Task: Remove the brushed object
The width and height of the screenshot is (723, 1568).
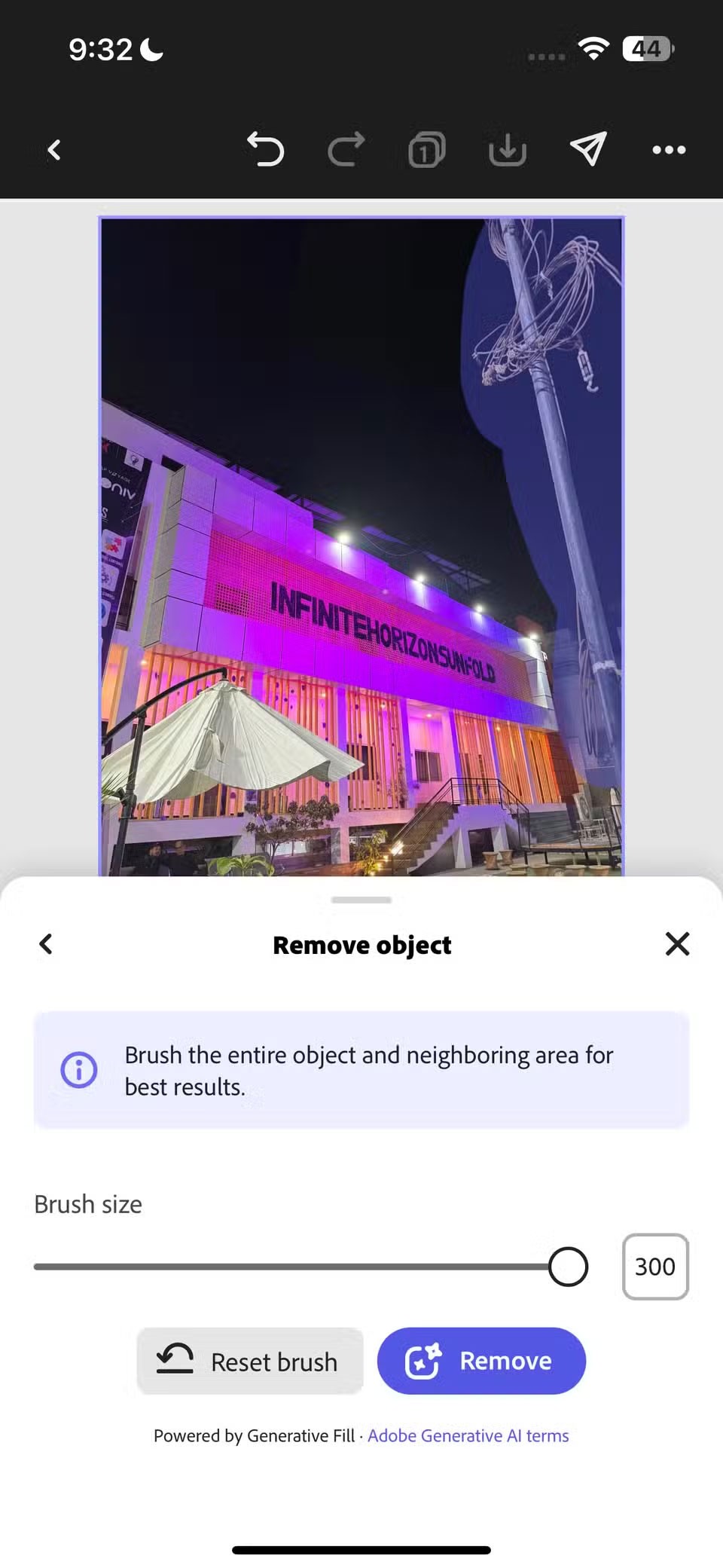Action: [481, 1361]
